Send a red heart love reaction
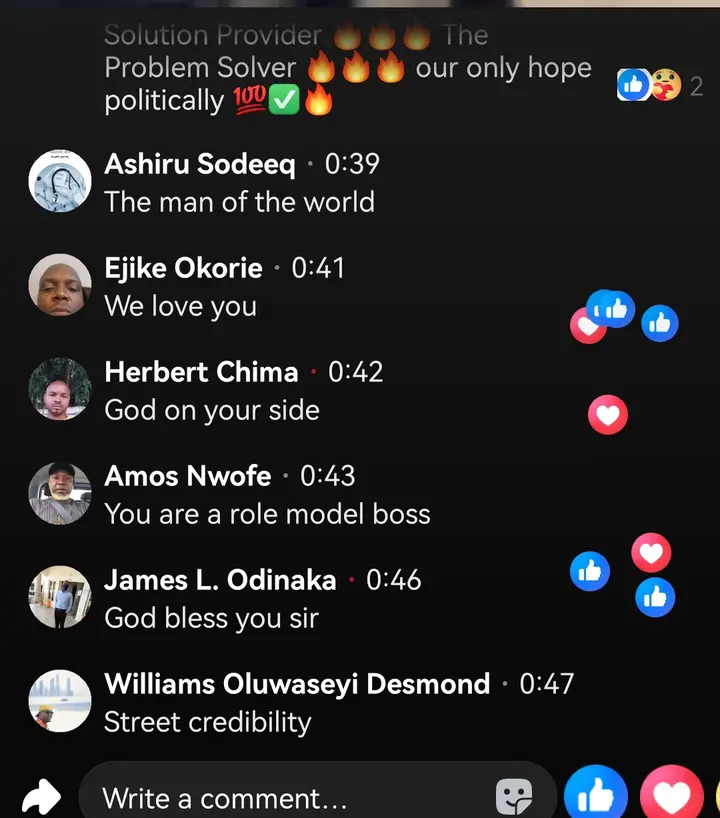This screenshot has width=720, height=818. point(672,796)
